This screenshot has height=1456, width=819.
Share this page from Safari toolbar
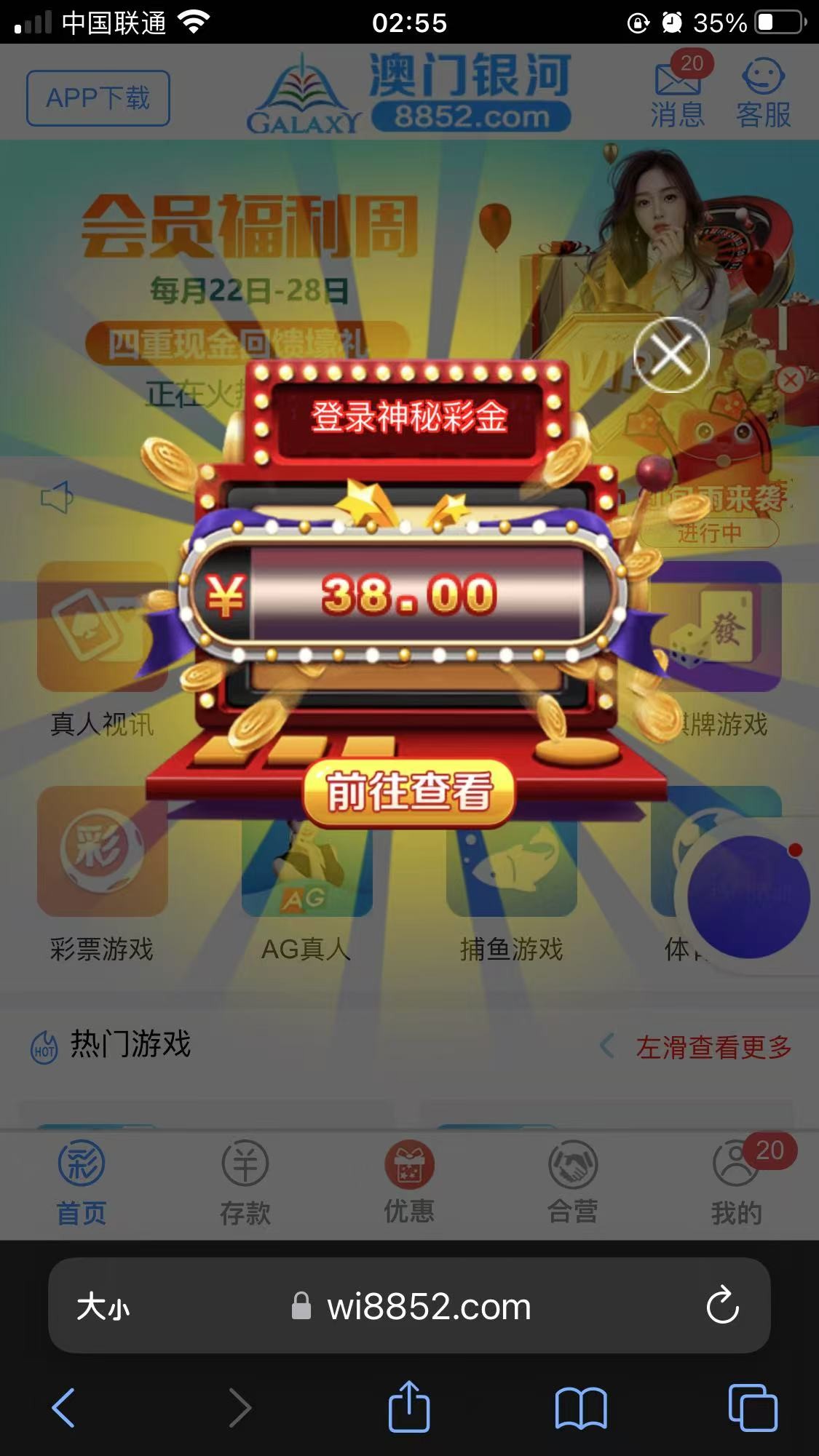pyautogui.click(x=409, y=1407)
